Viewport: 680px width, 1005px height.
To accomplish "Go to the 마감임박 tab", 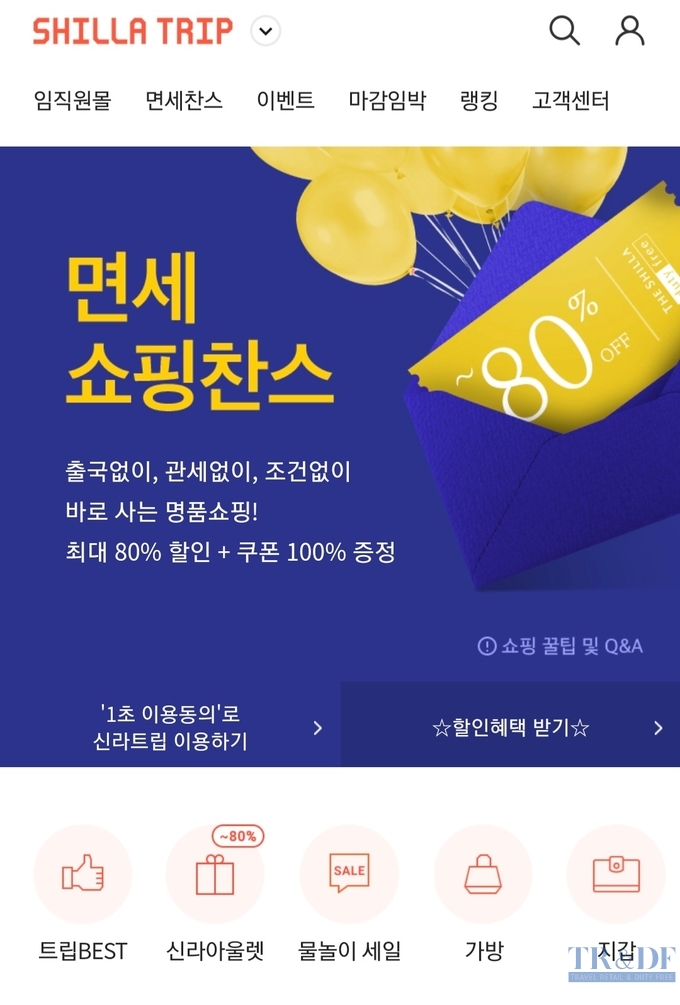I will click(387, 101).
